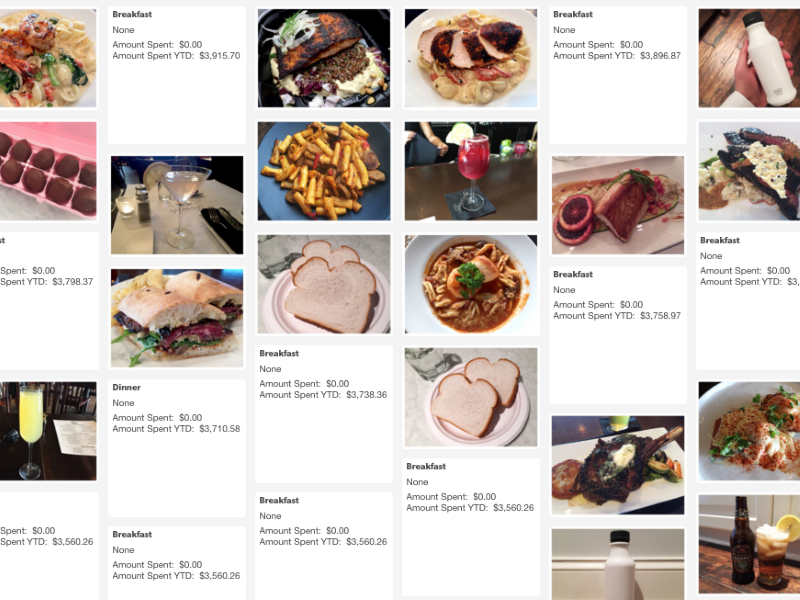View the mimosa in champagne flute photo
The image size is (800, 600).
48,431
